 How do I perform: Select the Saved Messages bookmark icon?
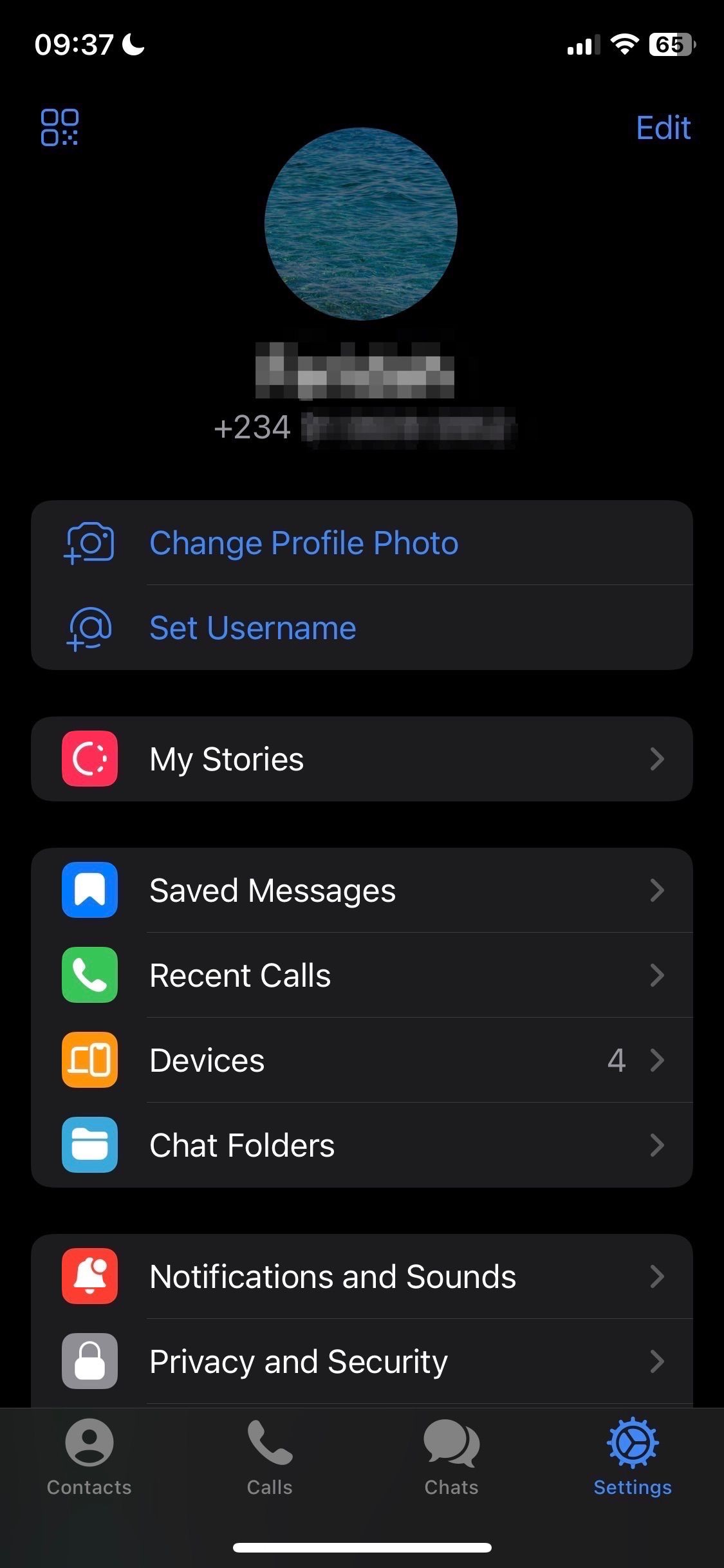click(x=89, y=890)
